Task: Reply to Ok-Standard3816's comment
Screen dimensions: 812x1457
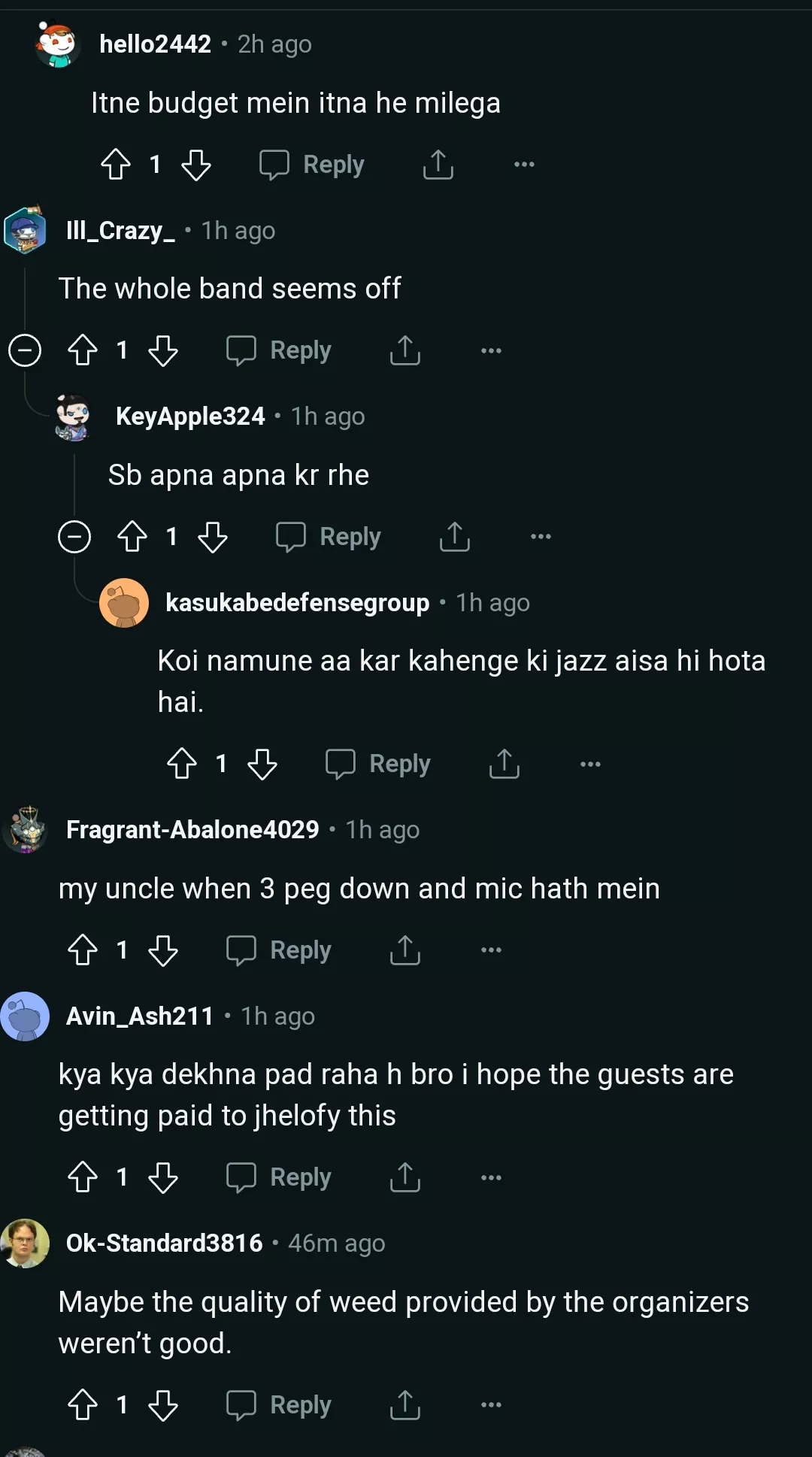Action: pos(279,1404)
